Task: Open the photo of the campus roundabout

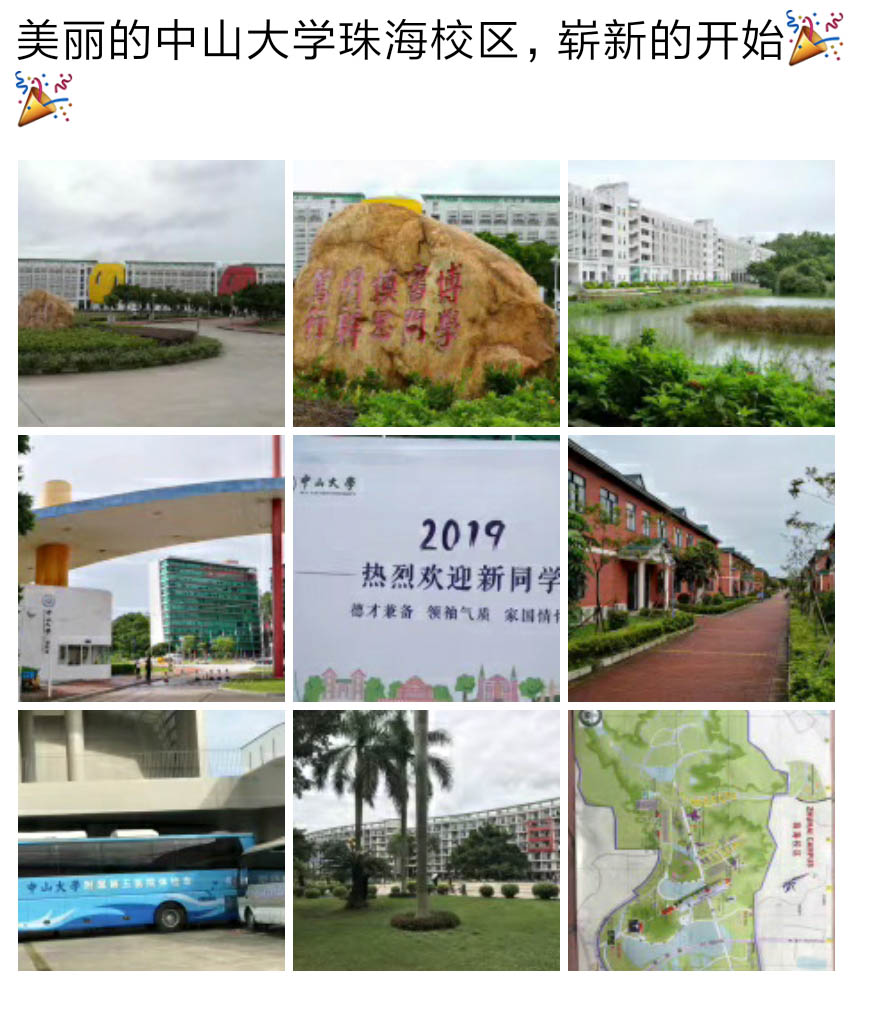Action: click(151, 293)
